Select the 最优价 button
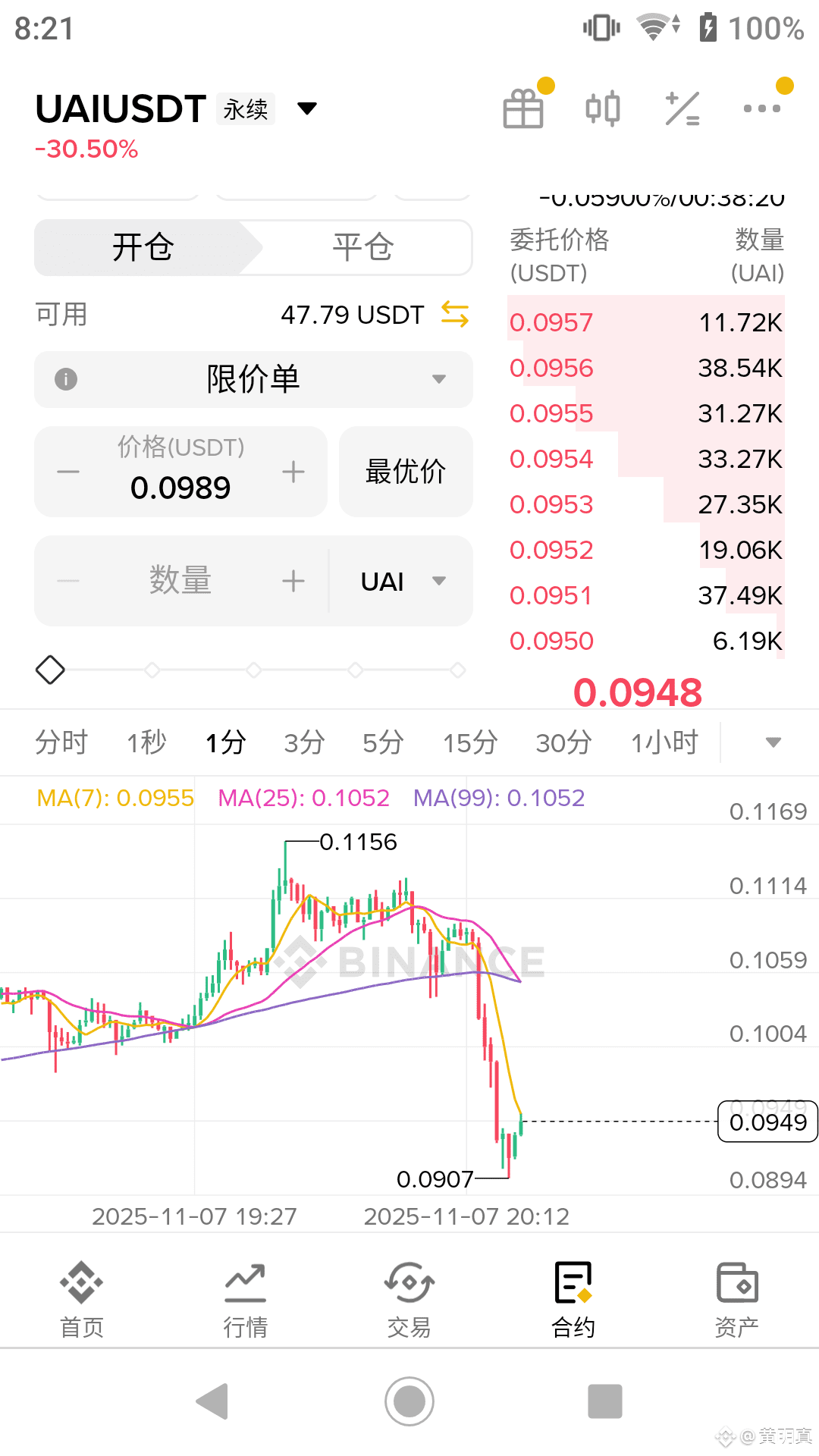 [406, 472]
